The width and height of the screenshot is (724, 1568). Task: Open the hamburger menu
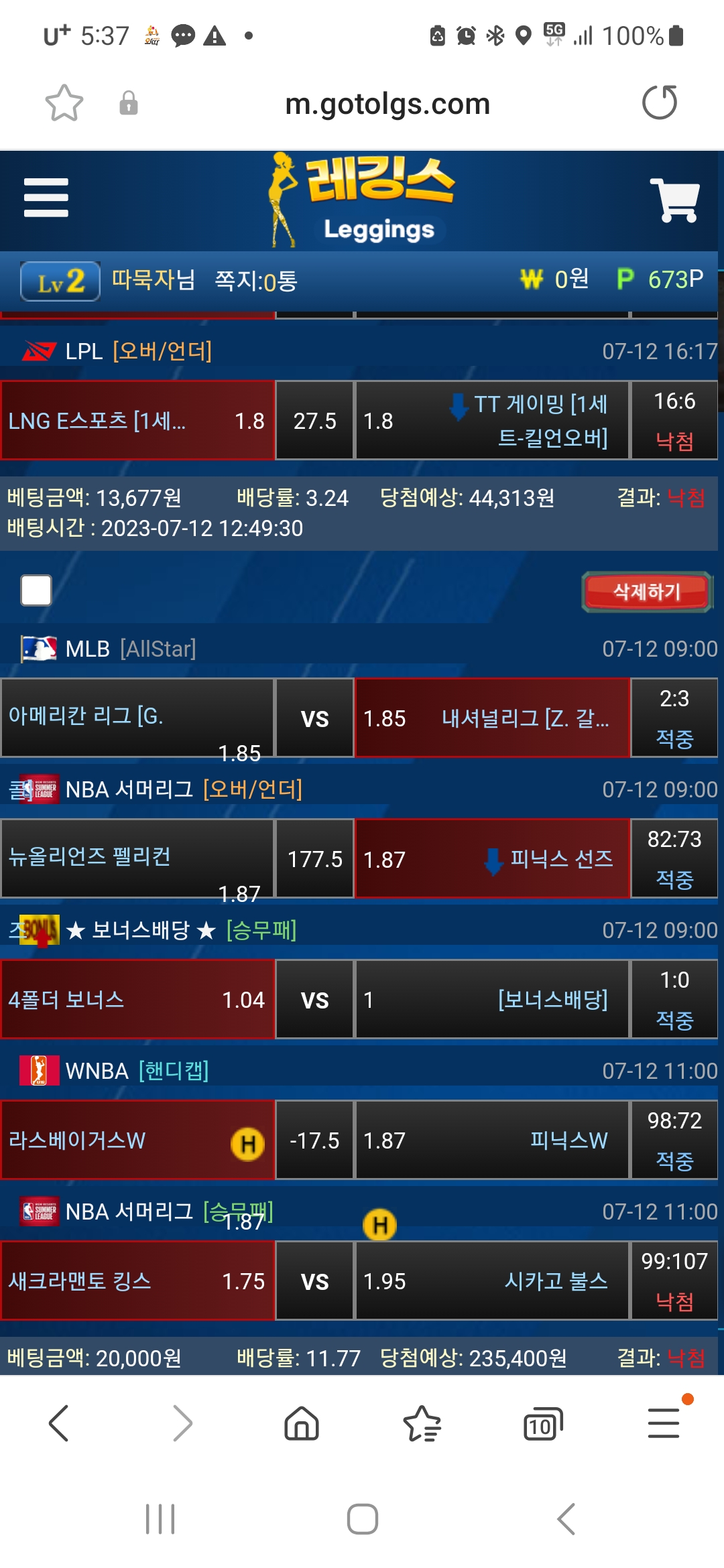pyautogui.click(x=46, y=198)
